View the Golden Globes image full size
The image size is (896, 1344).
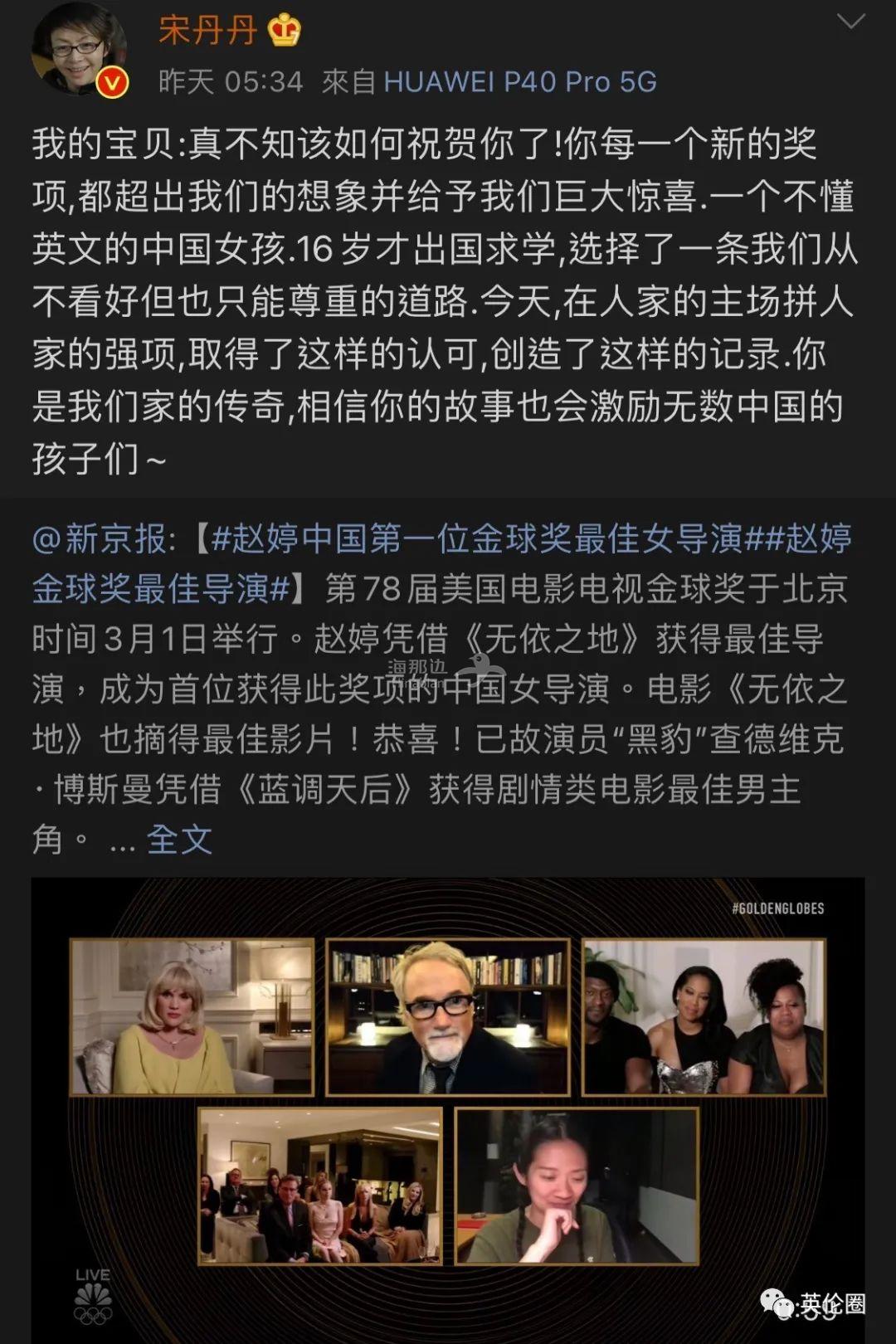(448, 1103)
